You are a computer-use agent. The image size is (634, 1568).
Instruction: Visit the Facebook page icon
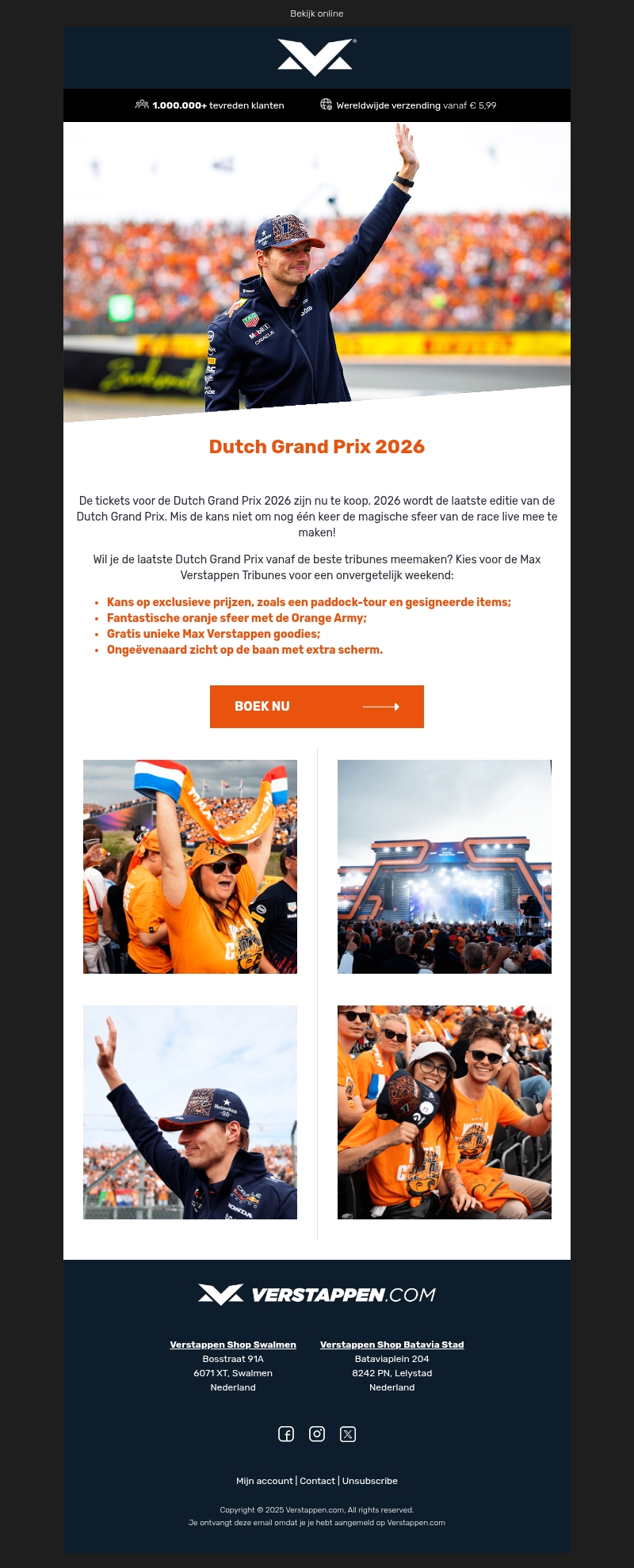click(286, 1433)
